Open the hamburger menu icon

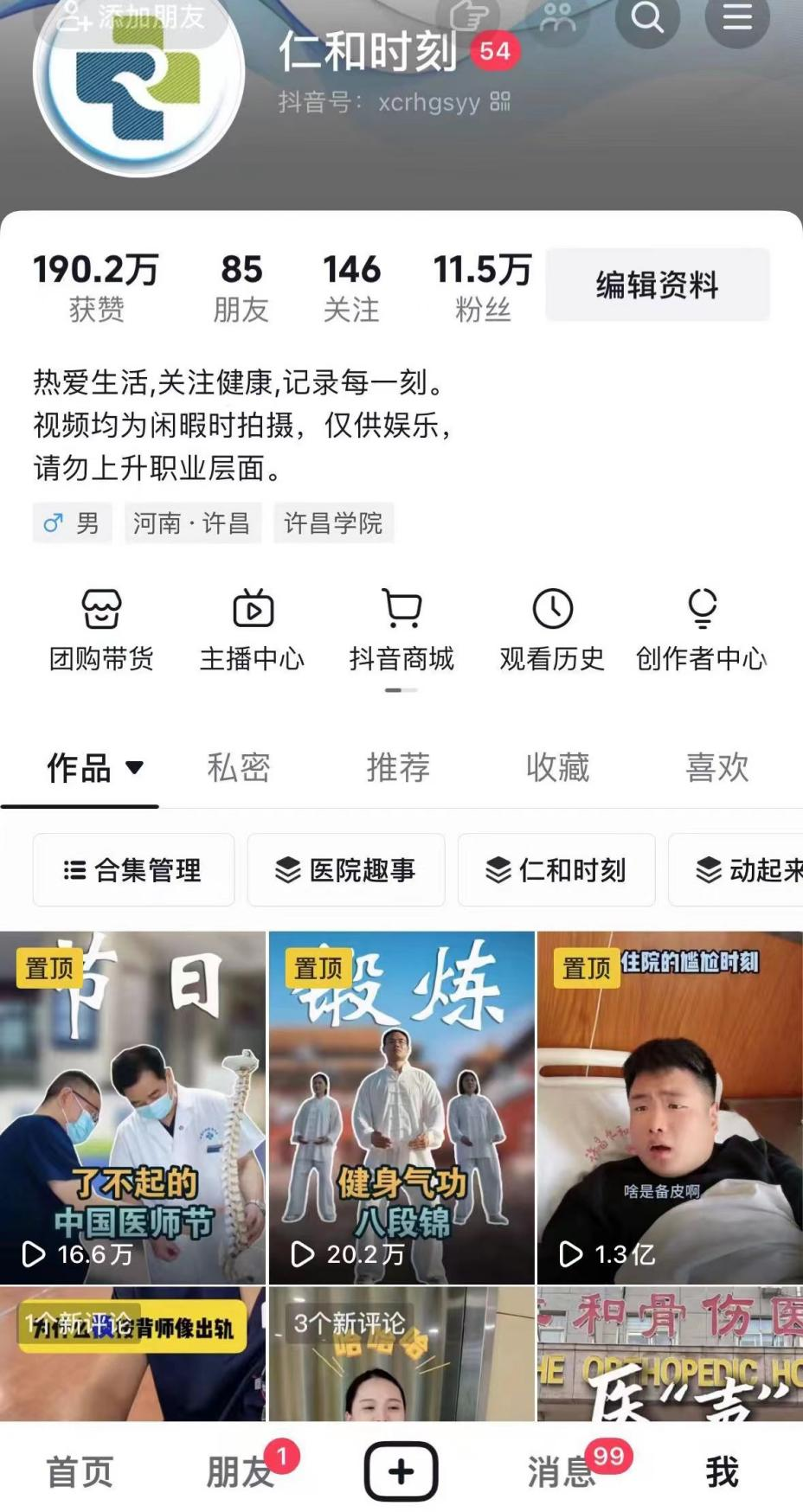[x=737, y=17]
